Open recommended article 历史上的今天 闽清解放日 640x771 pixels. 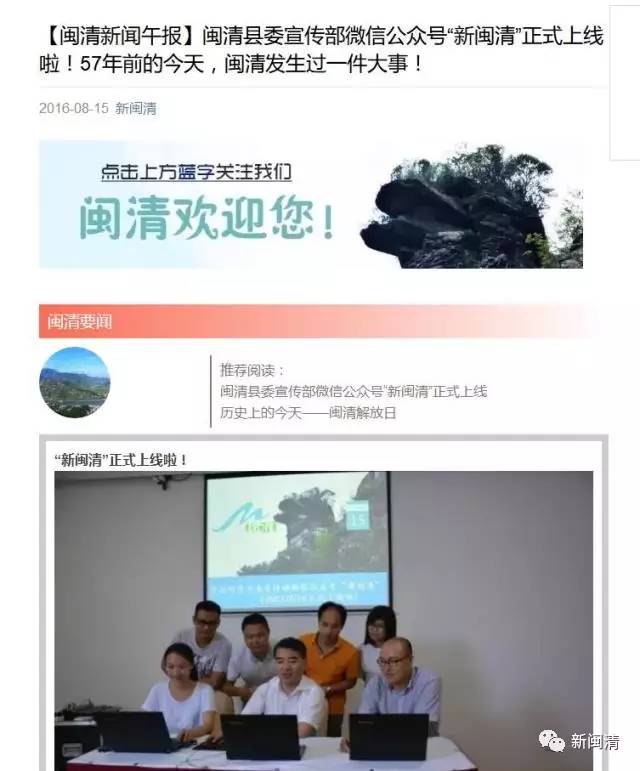(x=308, y=412)
